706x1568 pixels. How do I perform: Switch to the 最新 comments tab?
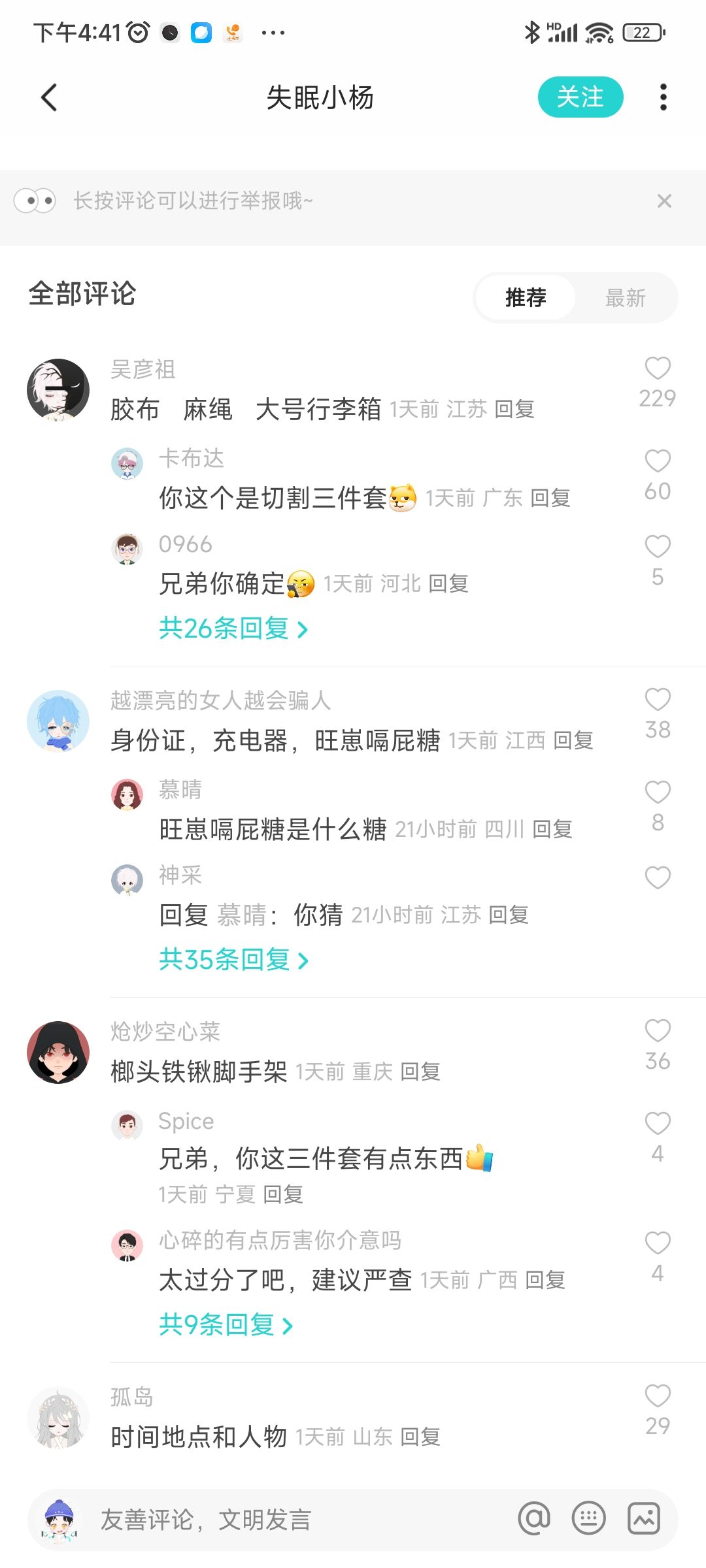click(625, 298)
